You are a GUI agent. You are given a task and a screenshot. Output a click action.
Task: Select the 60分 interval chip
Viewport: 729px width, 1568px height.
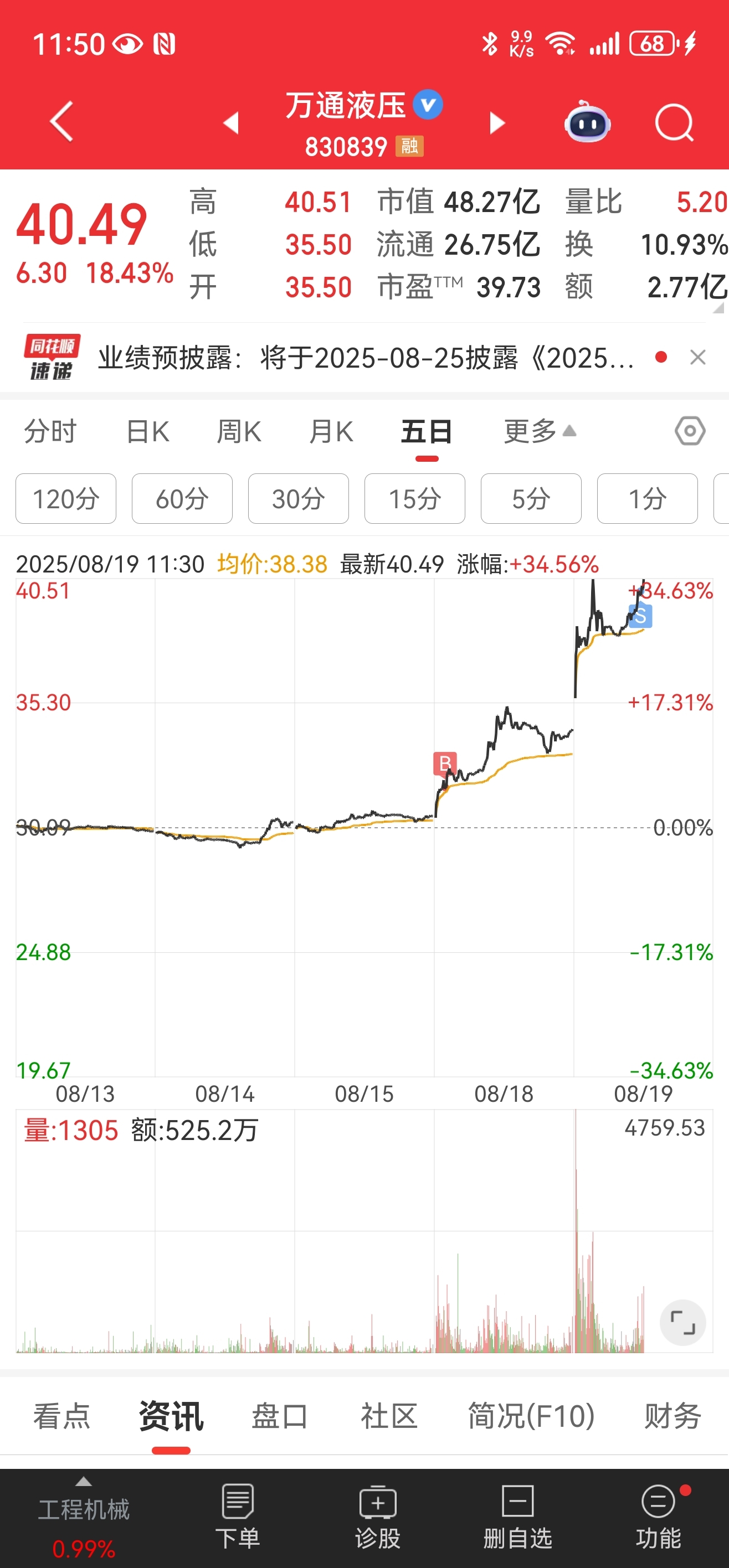point(182,498)
